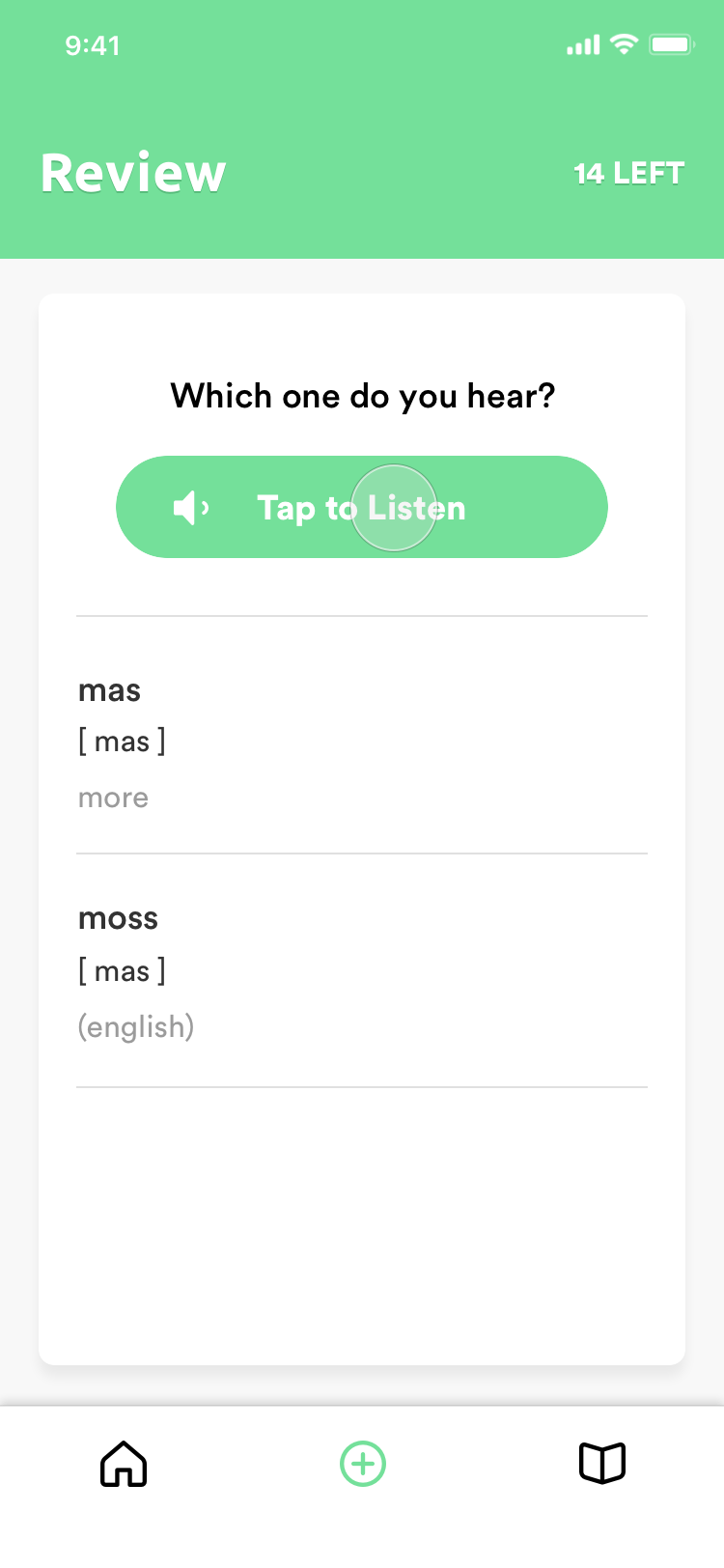Go to the home tab
This screenshot has width=724, height=1568.
tap(124, 1464)
